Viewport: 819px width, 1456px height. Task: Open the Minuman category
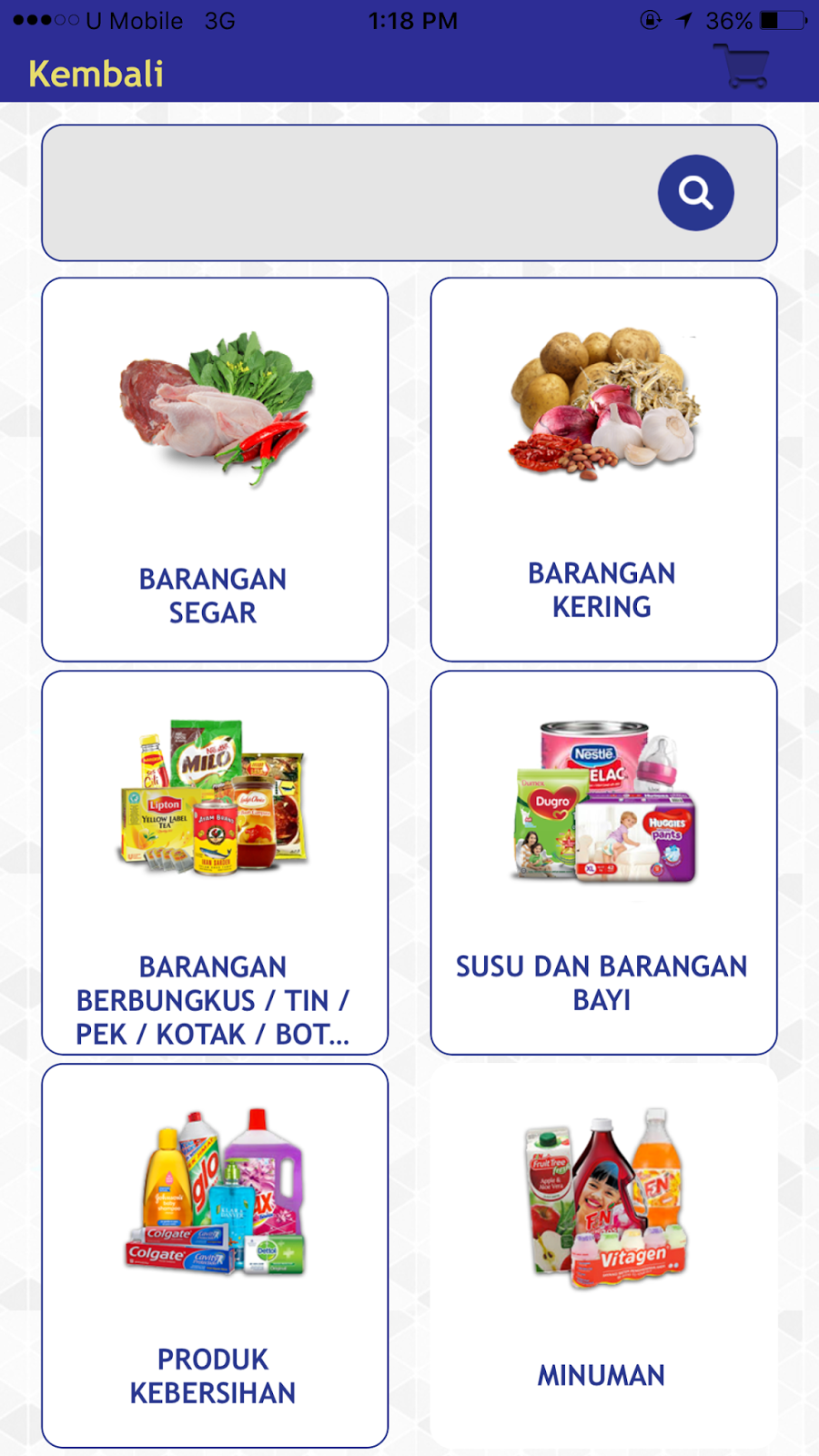click(x=603, y=1256)
